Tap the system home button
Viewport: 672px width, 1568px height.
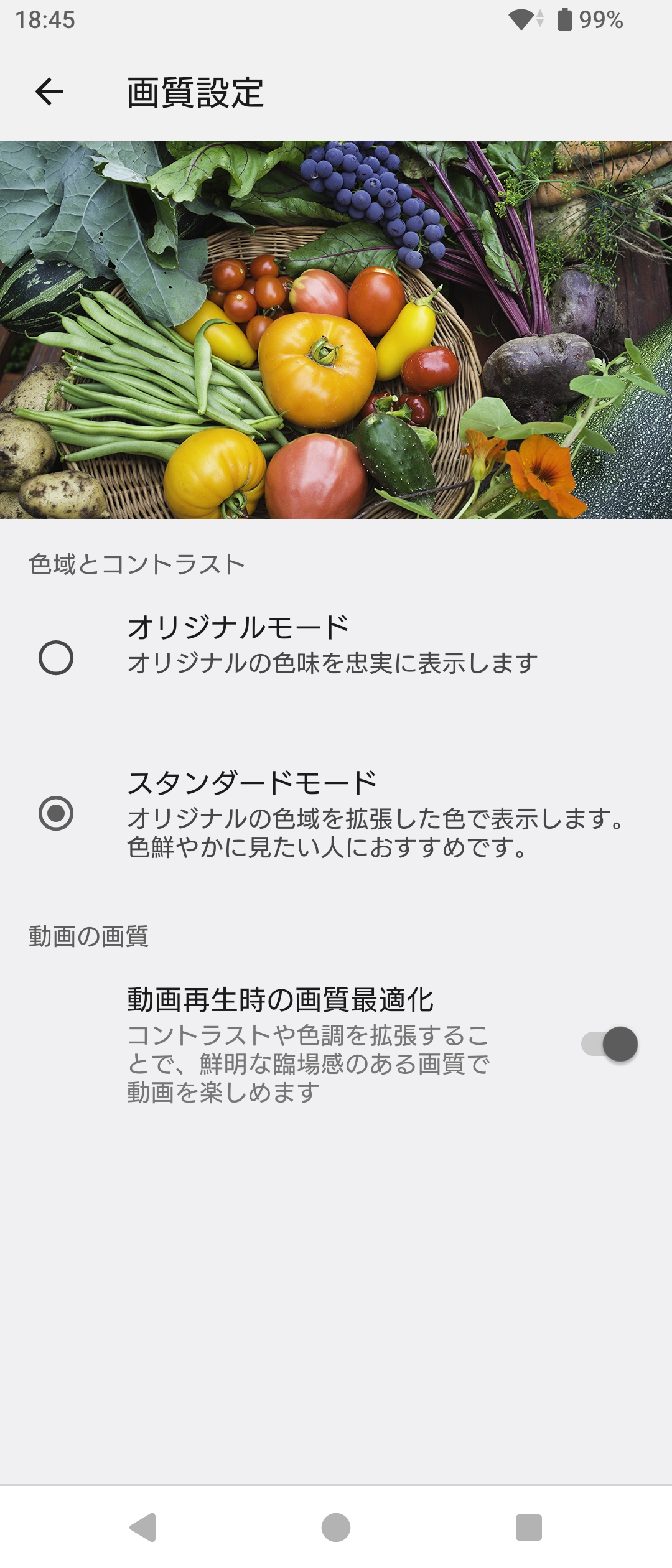336,1528
